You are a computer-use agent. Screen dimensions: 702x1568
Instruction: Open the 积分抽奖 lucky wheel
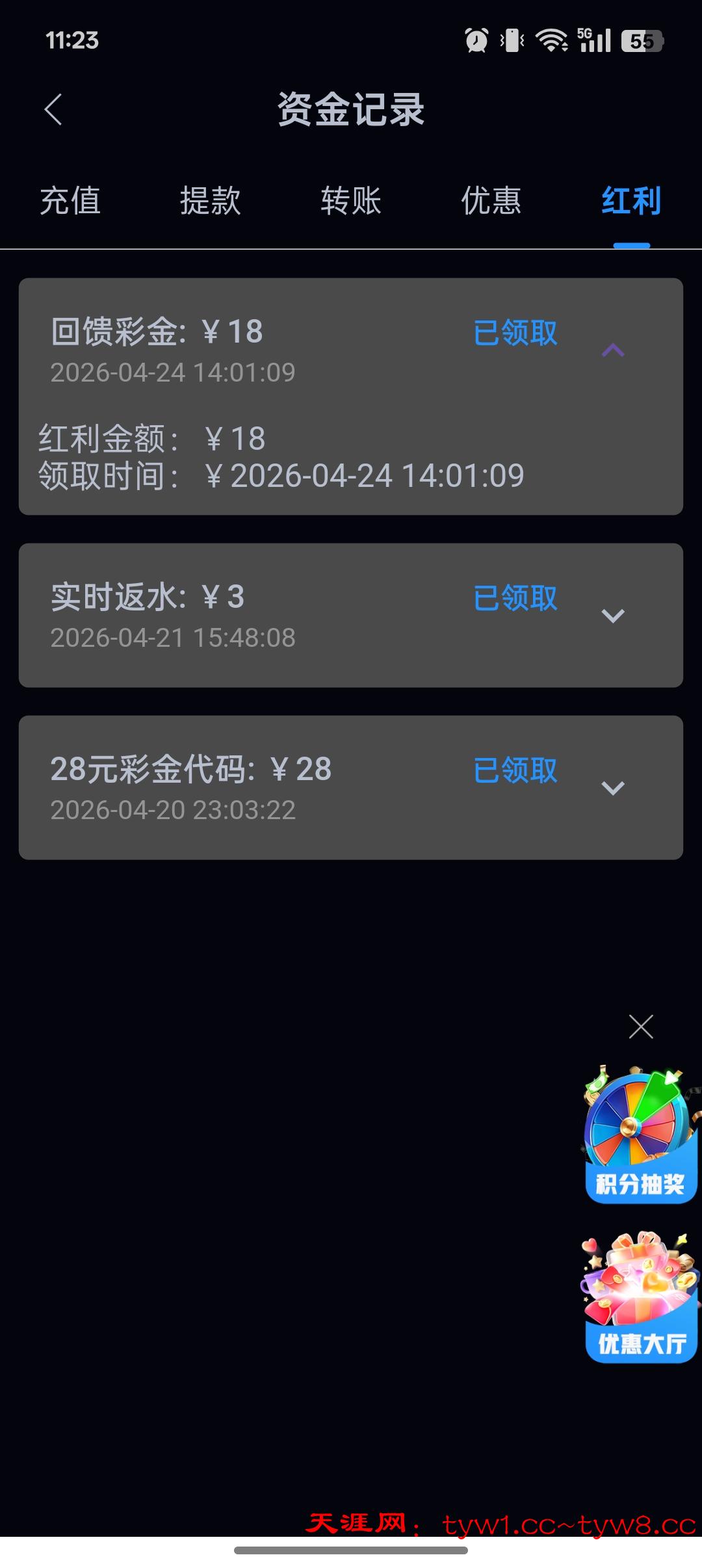[641, 1135]
